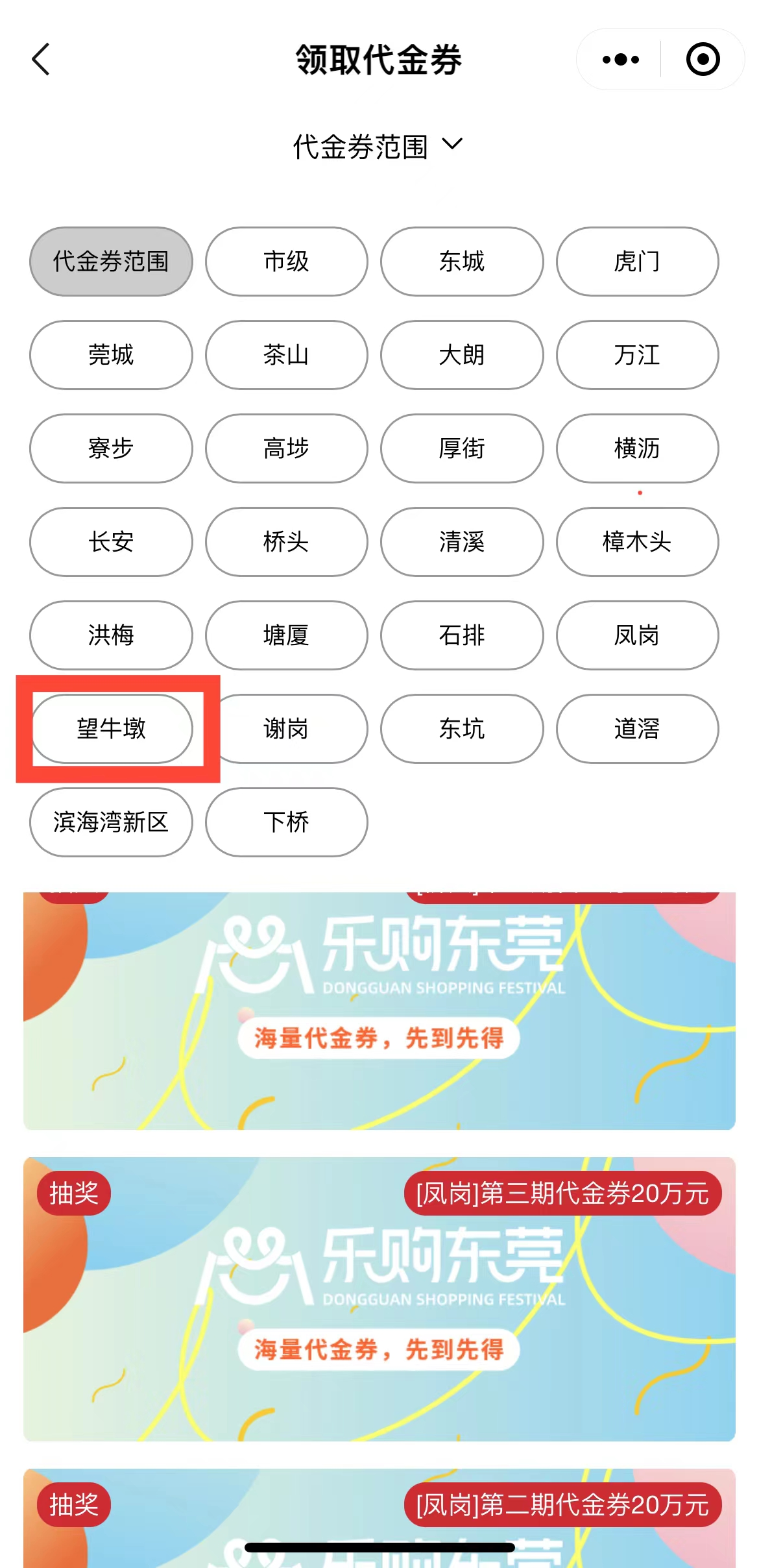Viewport: 759px width, 1568px height.
Task: Tap the 长安 area chip
Action: (111, 542)
